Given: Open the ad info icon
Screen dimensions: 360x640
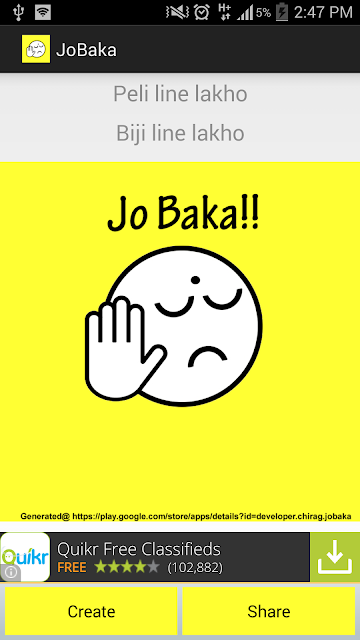Looking at the screenshot, I should tap(10, 572).
